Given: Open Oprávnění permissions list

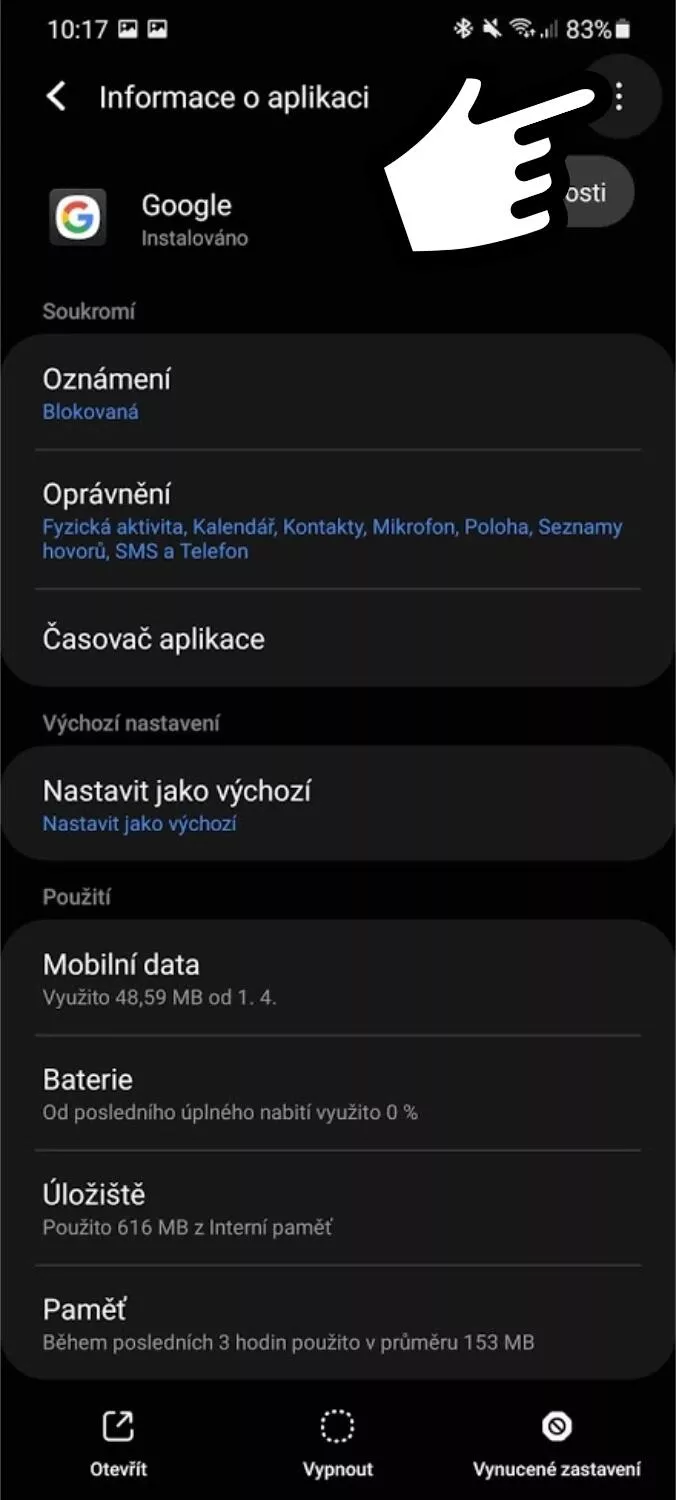Looking at the screenshot, I should [x=338, y=520].
